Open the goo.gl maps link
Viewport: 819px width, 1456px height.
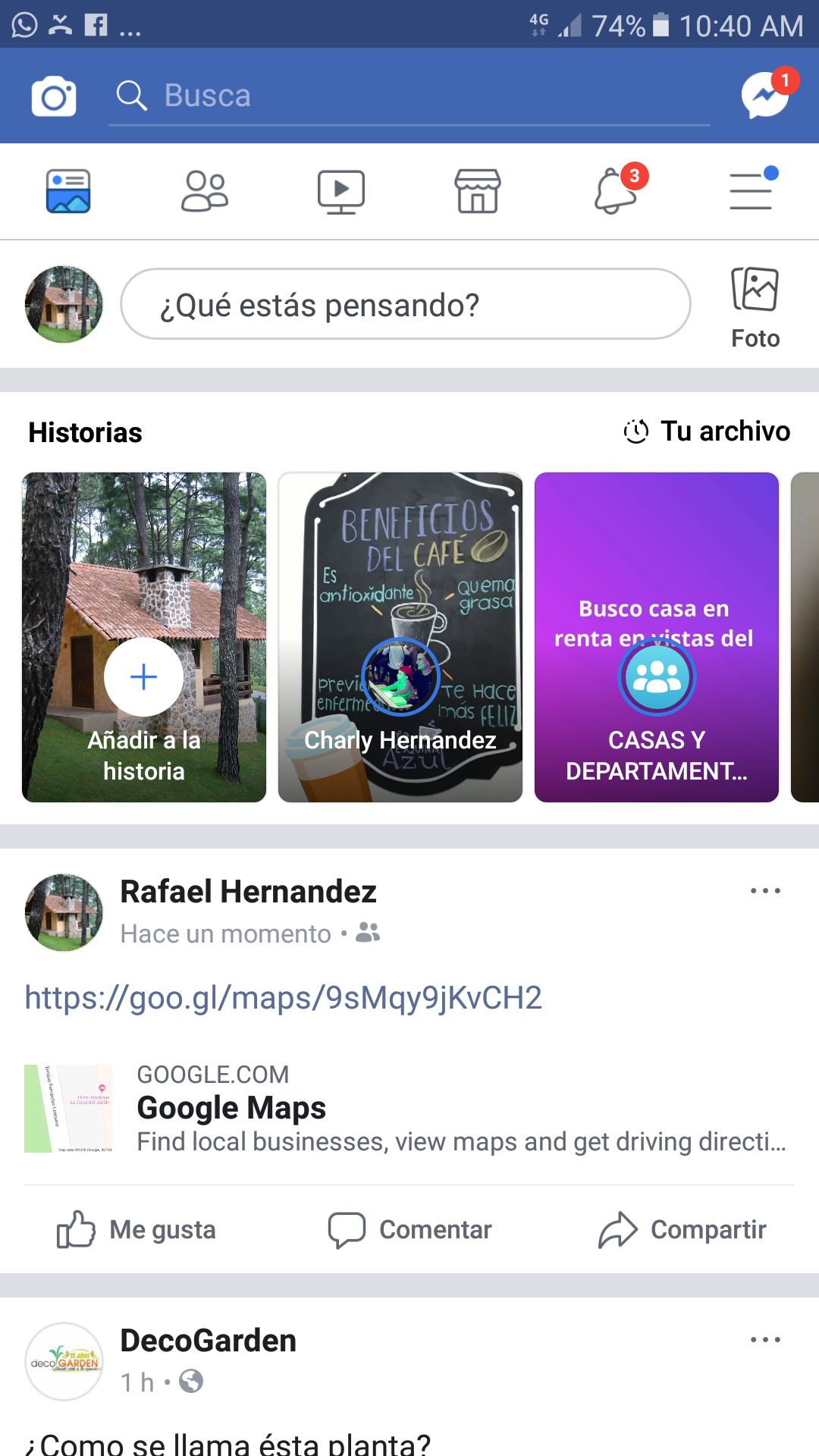point(283,998)
